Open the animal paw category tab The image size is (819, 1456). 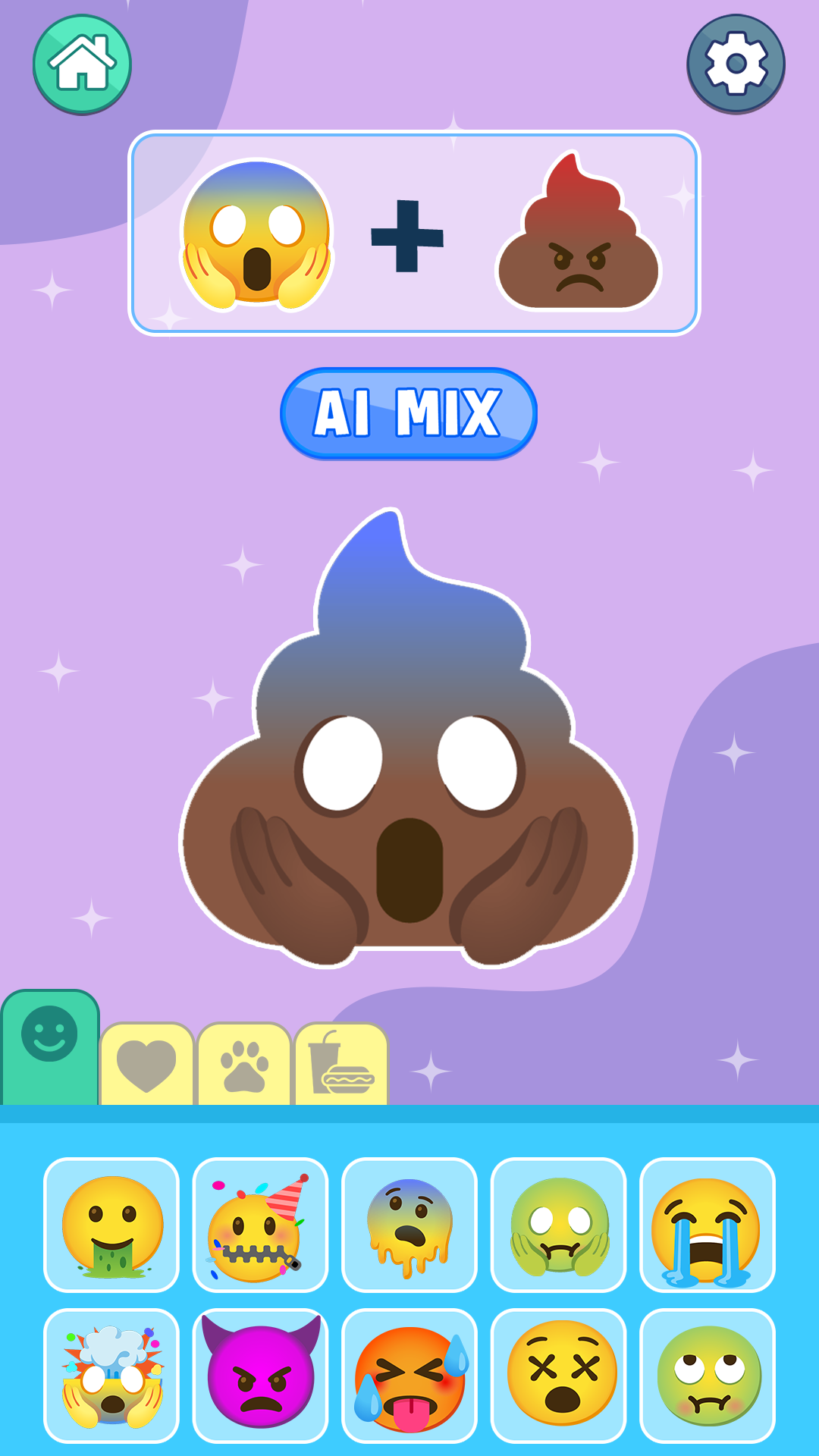[244, 1065]
